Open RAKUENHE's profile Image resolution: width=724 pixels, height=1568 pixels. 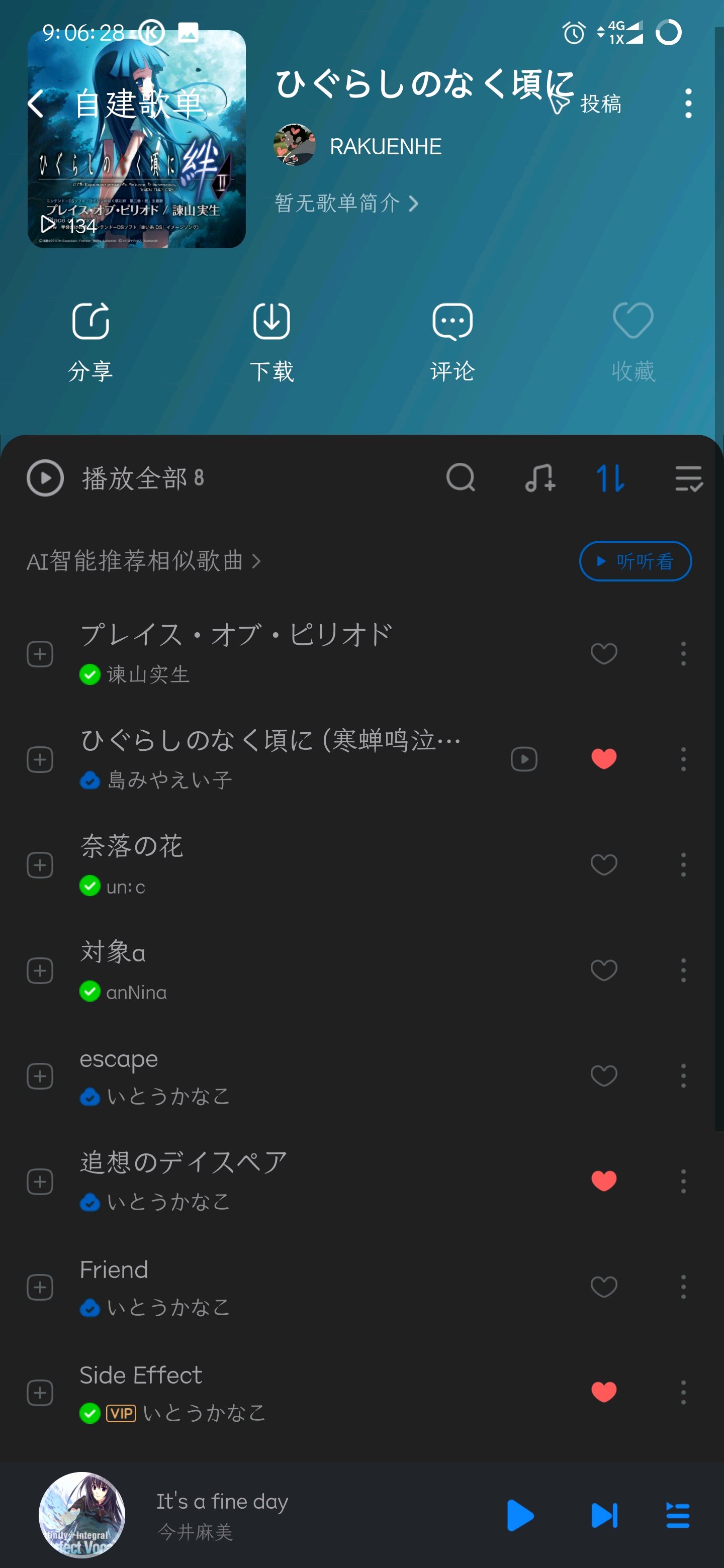point(357,145)
